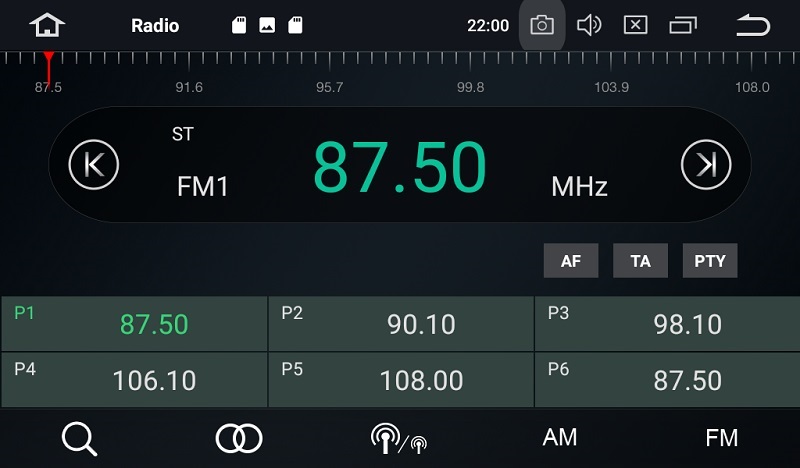Select preset P6 87.50
The width and height of the screenshot is (800, 468).
pyautogui.click(x=667, y=379)
